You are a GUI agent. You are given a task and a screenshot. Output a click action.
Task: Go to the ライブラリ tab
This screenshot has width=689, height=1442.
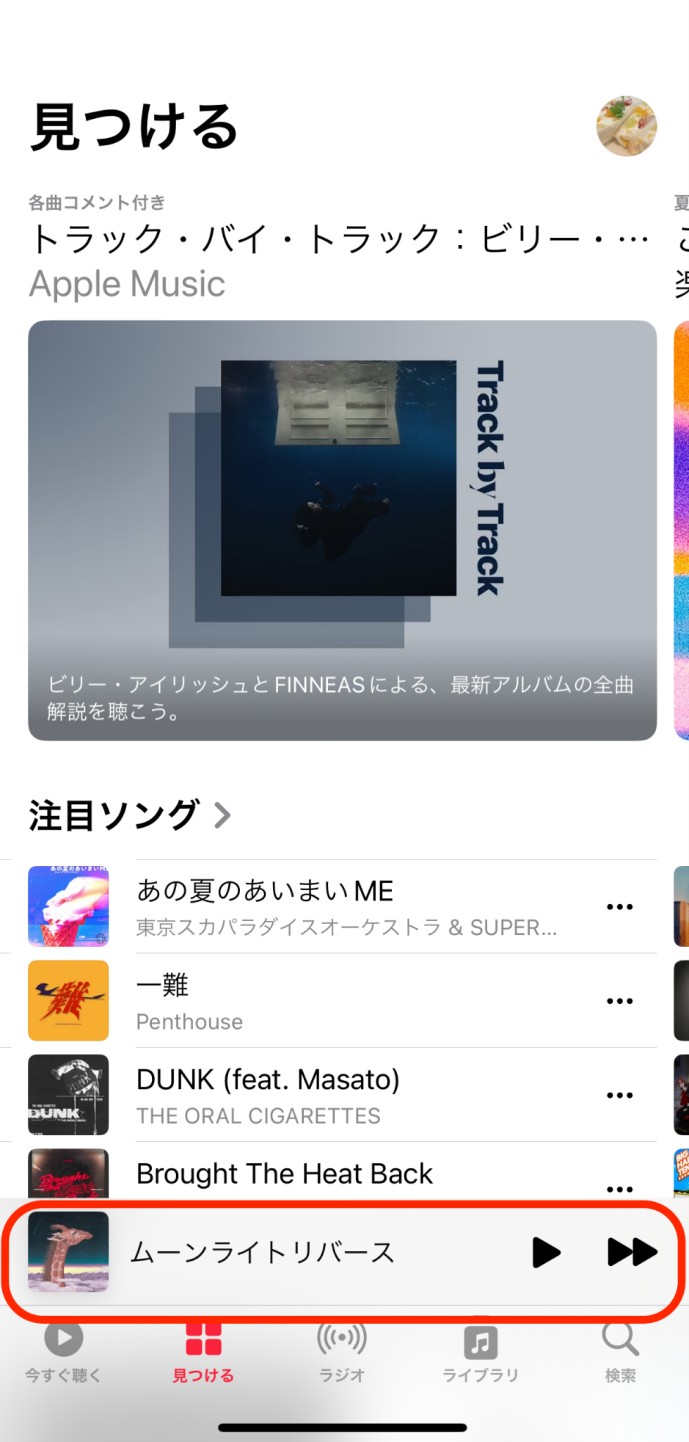tap(481, 1352)
